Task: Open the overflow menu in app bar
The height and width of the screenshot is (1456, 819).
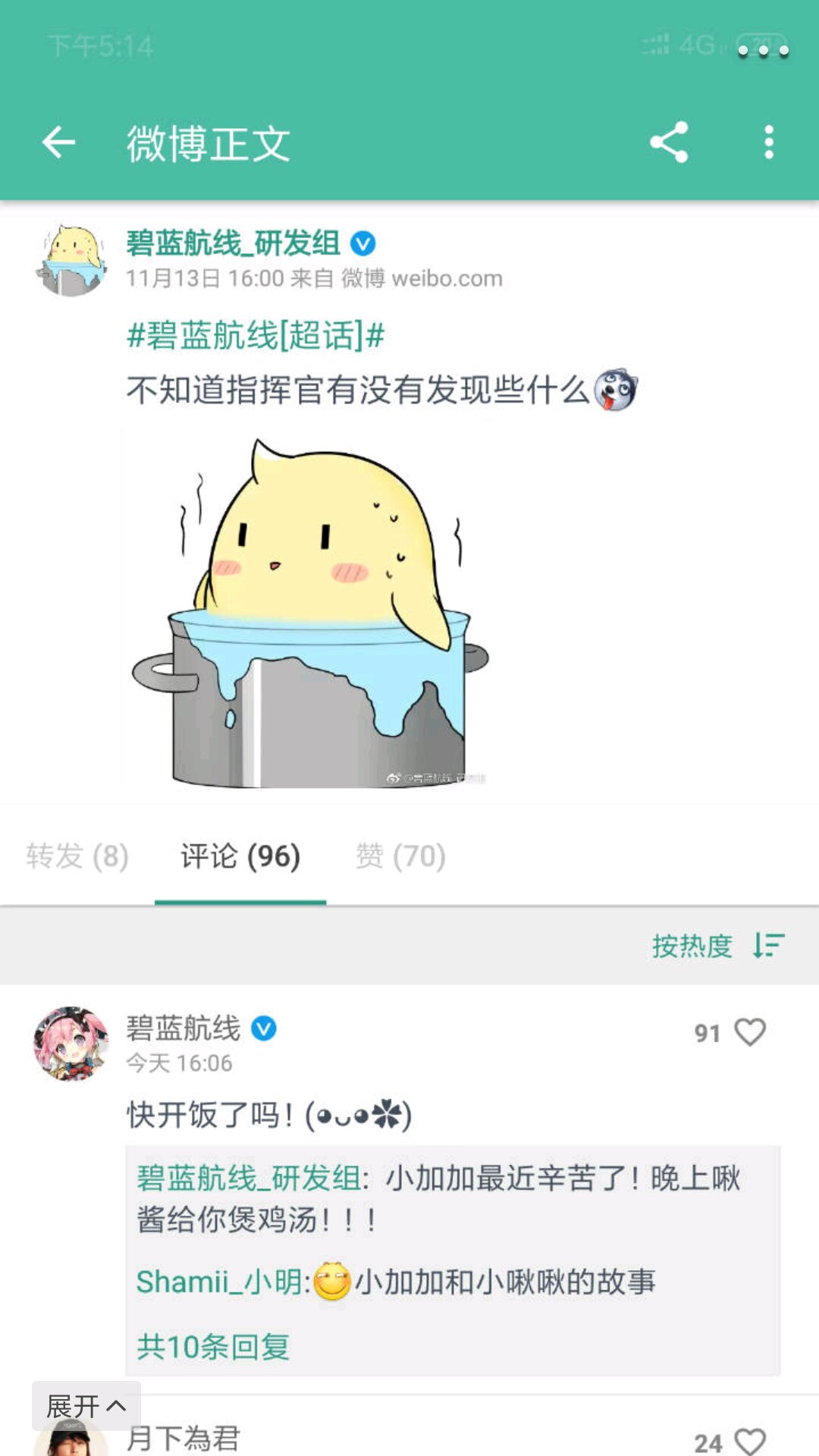Action: 769,143
